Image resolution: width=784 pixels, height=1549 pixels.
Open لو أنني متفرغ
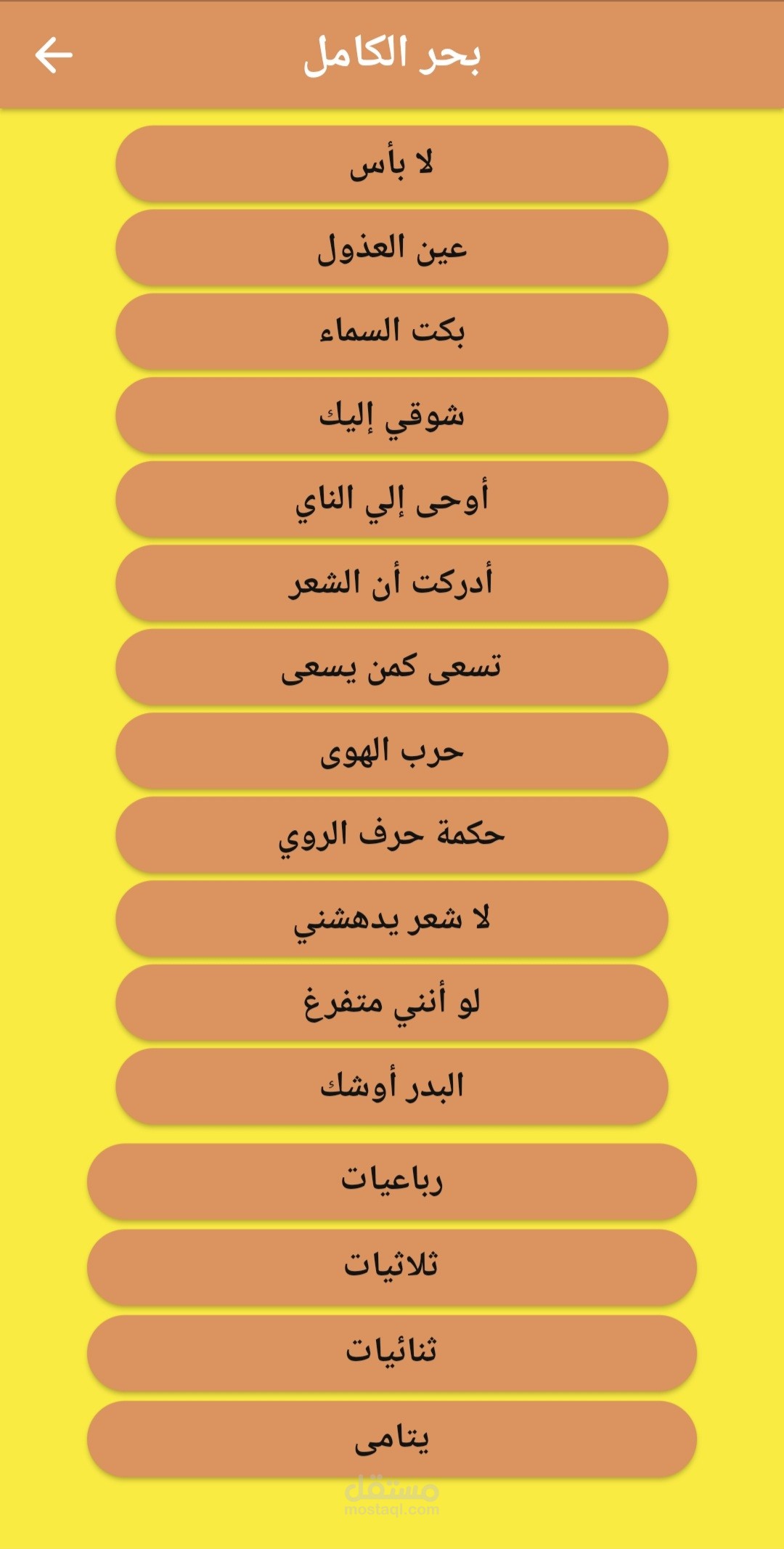coord(392,1003)
